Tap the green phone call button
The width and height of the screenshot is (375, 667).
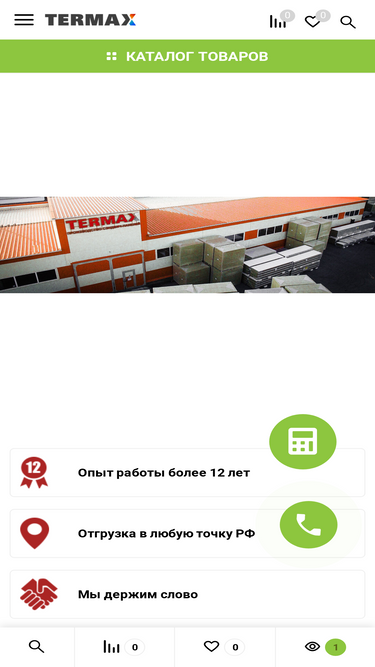pyautogui.click(x=309, y=524)
